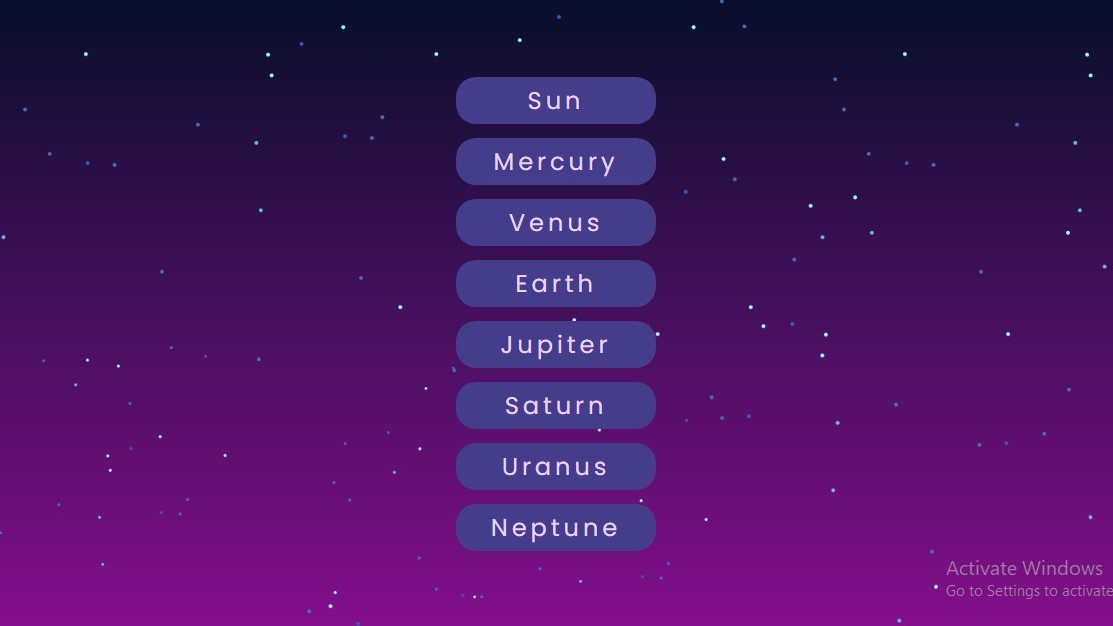Viewport: 1113px width, 626px height.
Task: Choose Earth from the list
Action: point(555,284)
